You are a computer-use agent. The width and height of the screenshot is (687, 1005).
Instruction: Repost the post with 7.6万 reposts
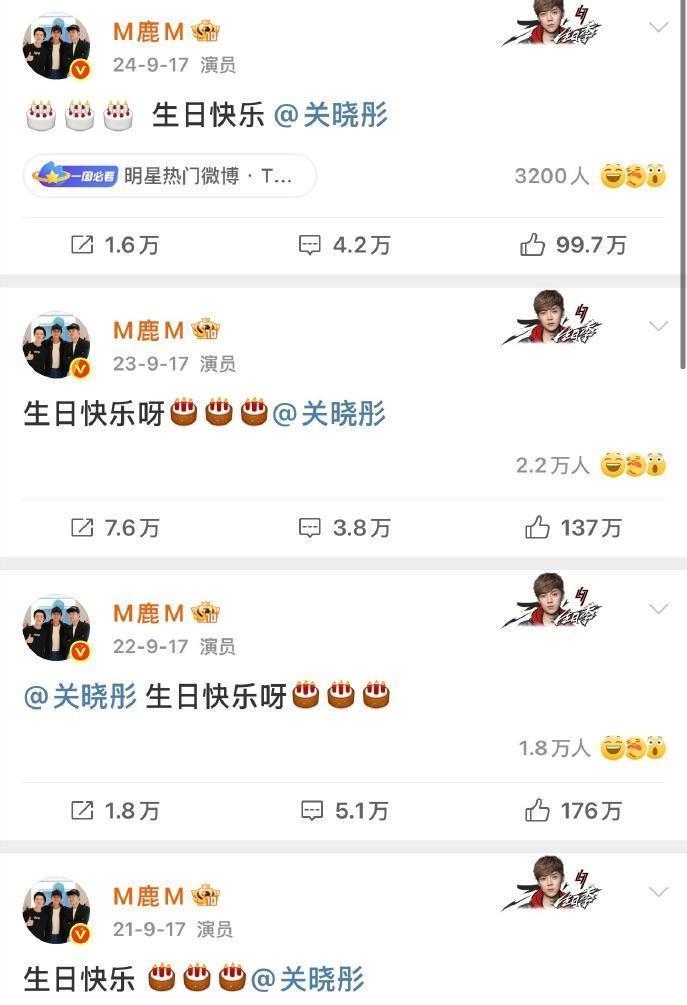[115, 528]
